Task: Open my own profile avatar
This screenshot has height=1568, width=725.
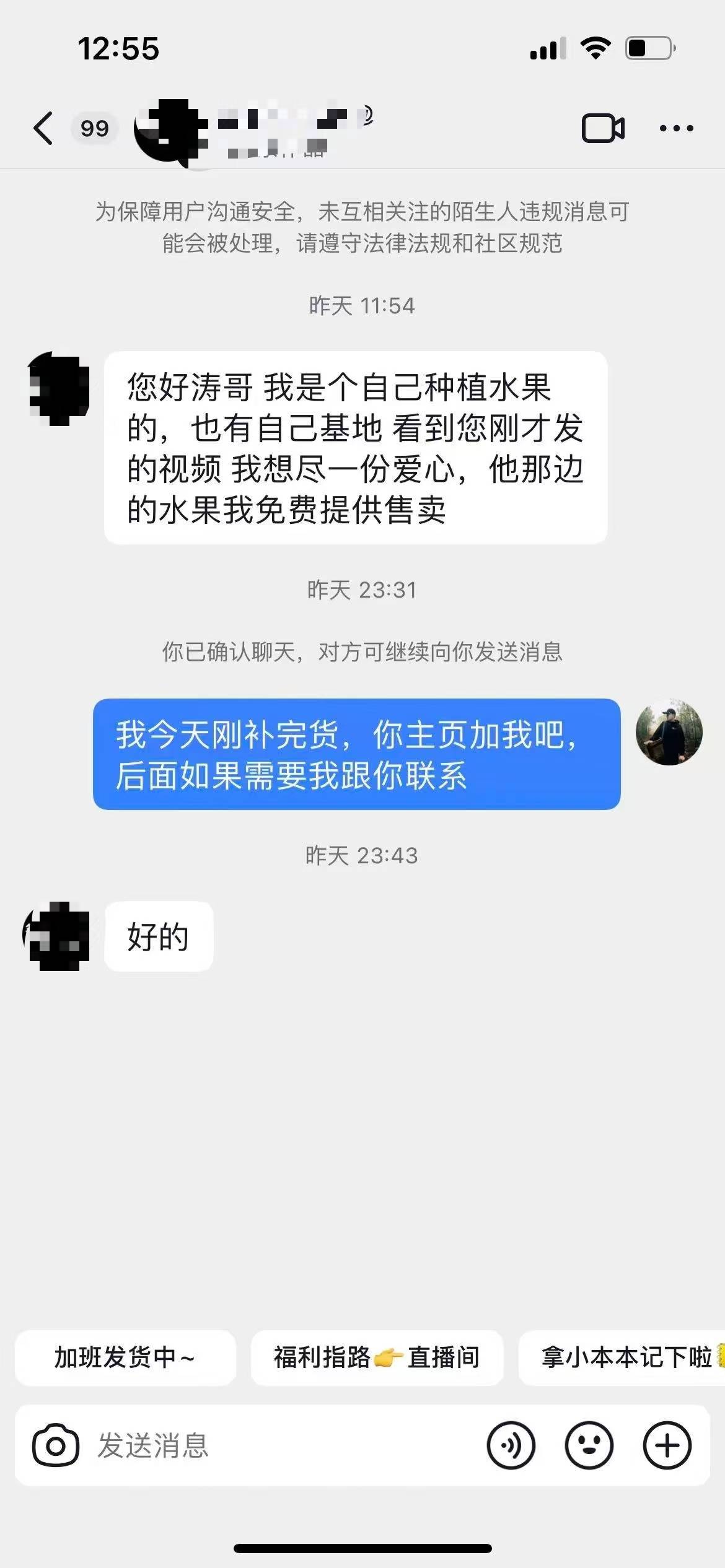Action: pyautogui.click(x=669, y=733)
